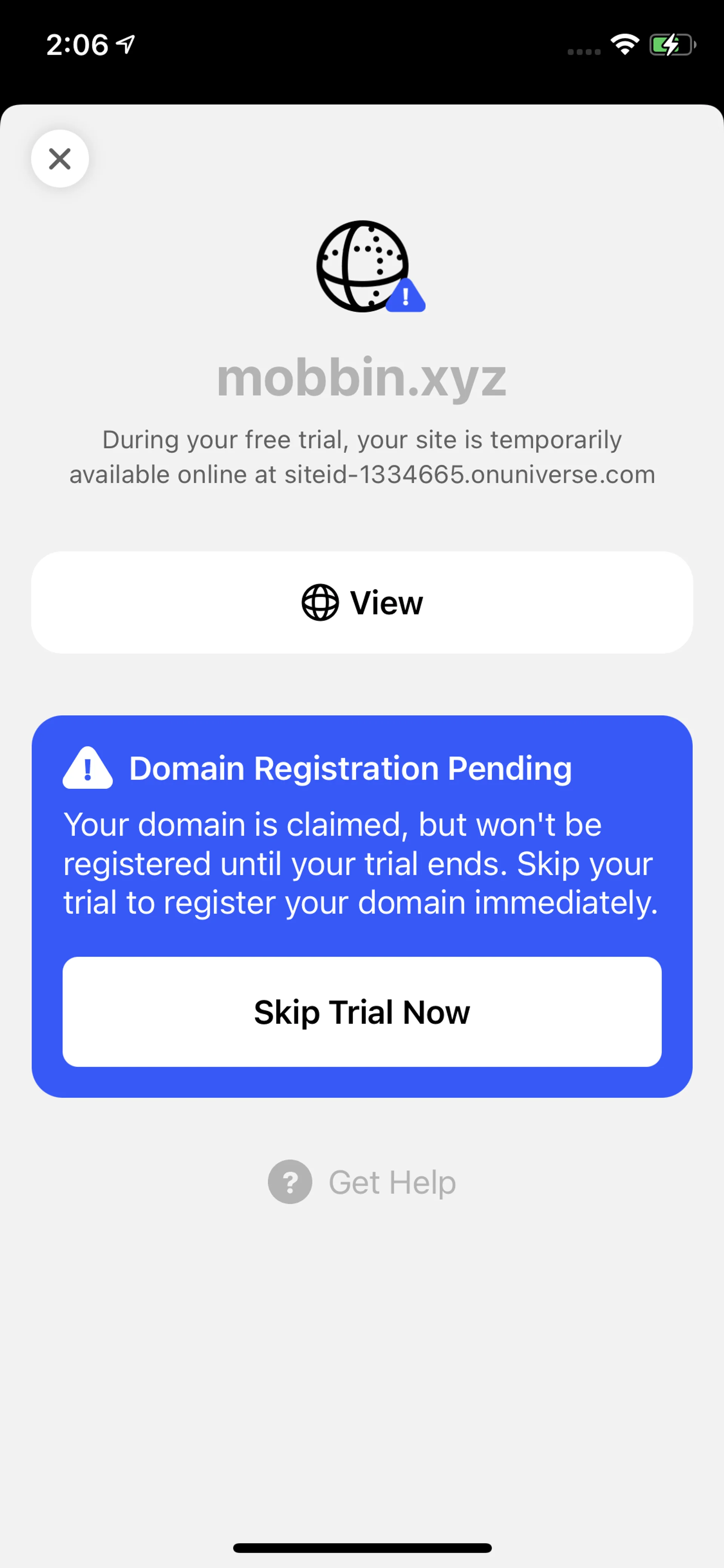This screenshot has width=724, height=1568.
Task: Tap Skip Trial Now
Action: [x=362, y=1012]
